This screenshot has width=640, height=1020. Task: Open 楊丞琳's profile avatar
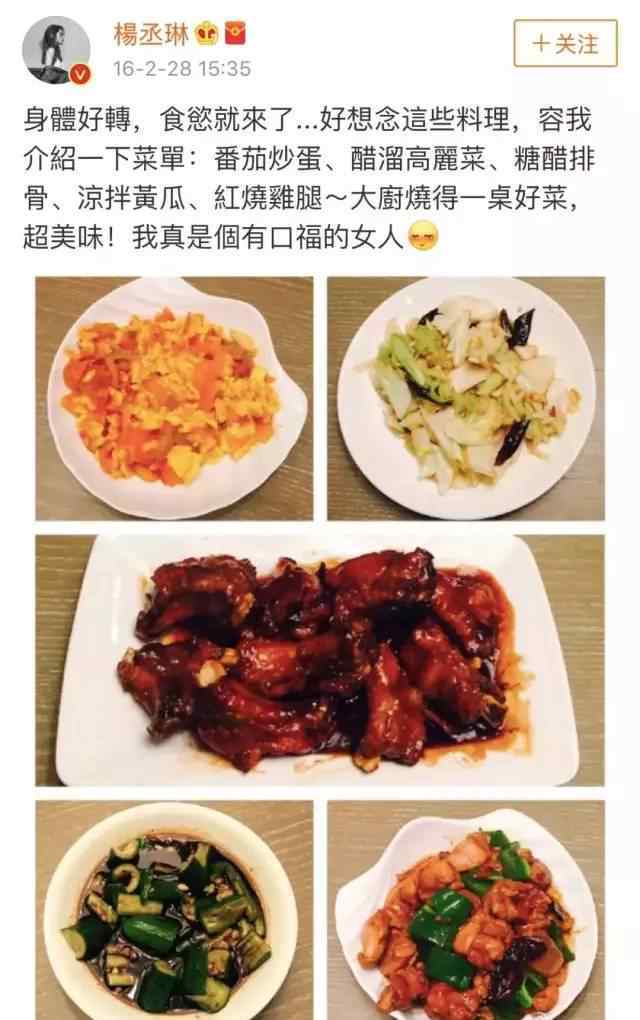click(57, 49)
